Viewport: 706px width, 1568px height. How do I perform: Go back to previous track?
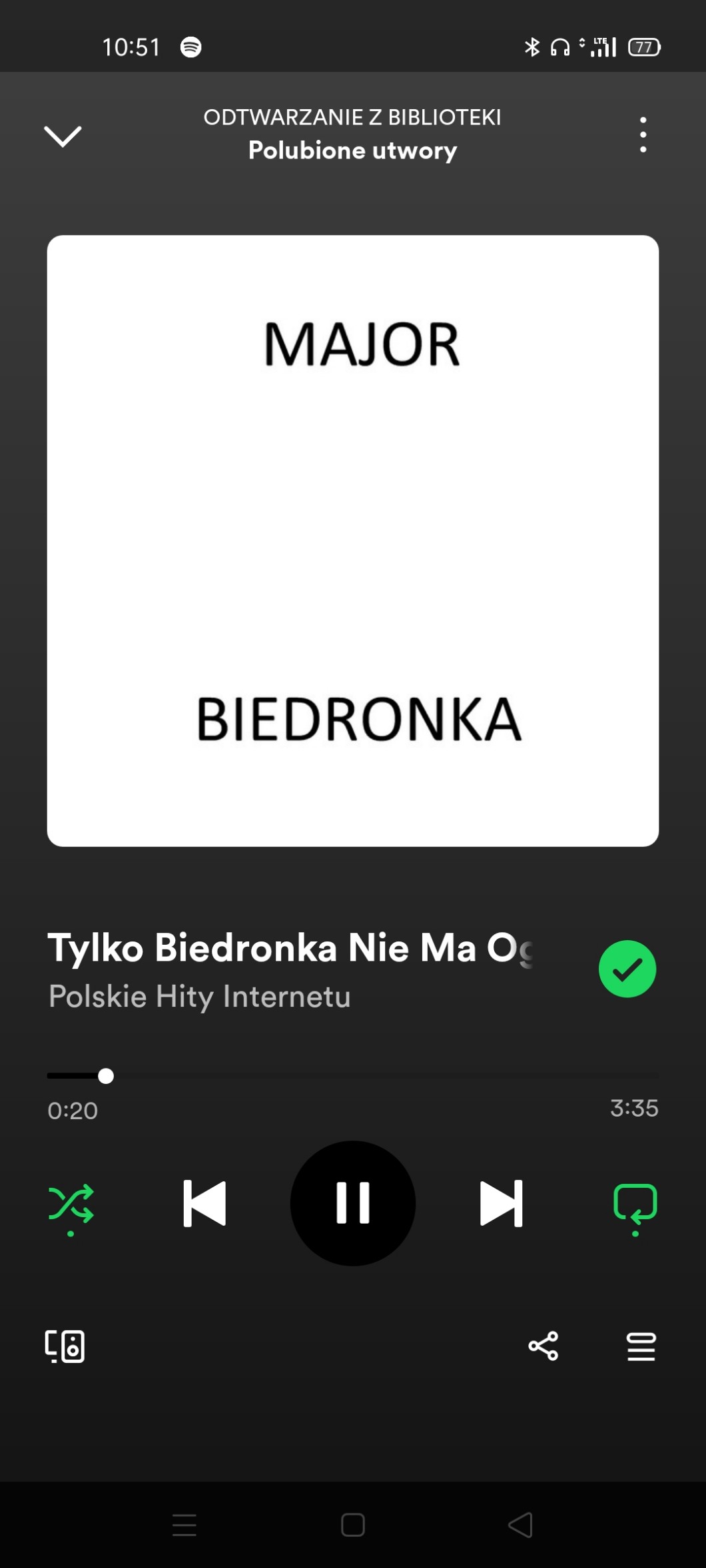click(204, 1203)
